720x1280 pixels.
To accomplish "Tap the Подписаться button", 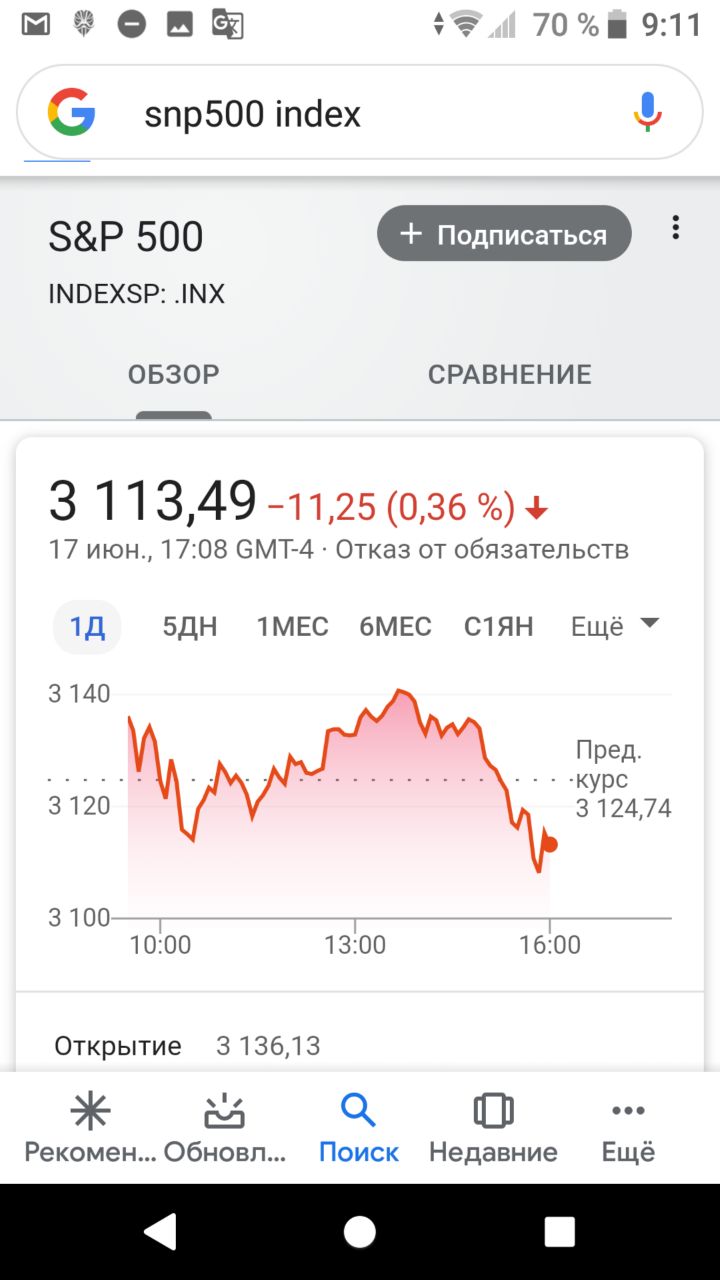I will [x=504, y=234].
